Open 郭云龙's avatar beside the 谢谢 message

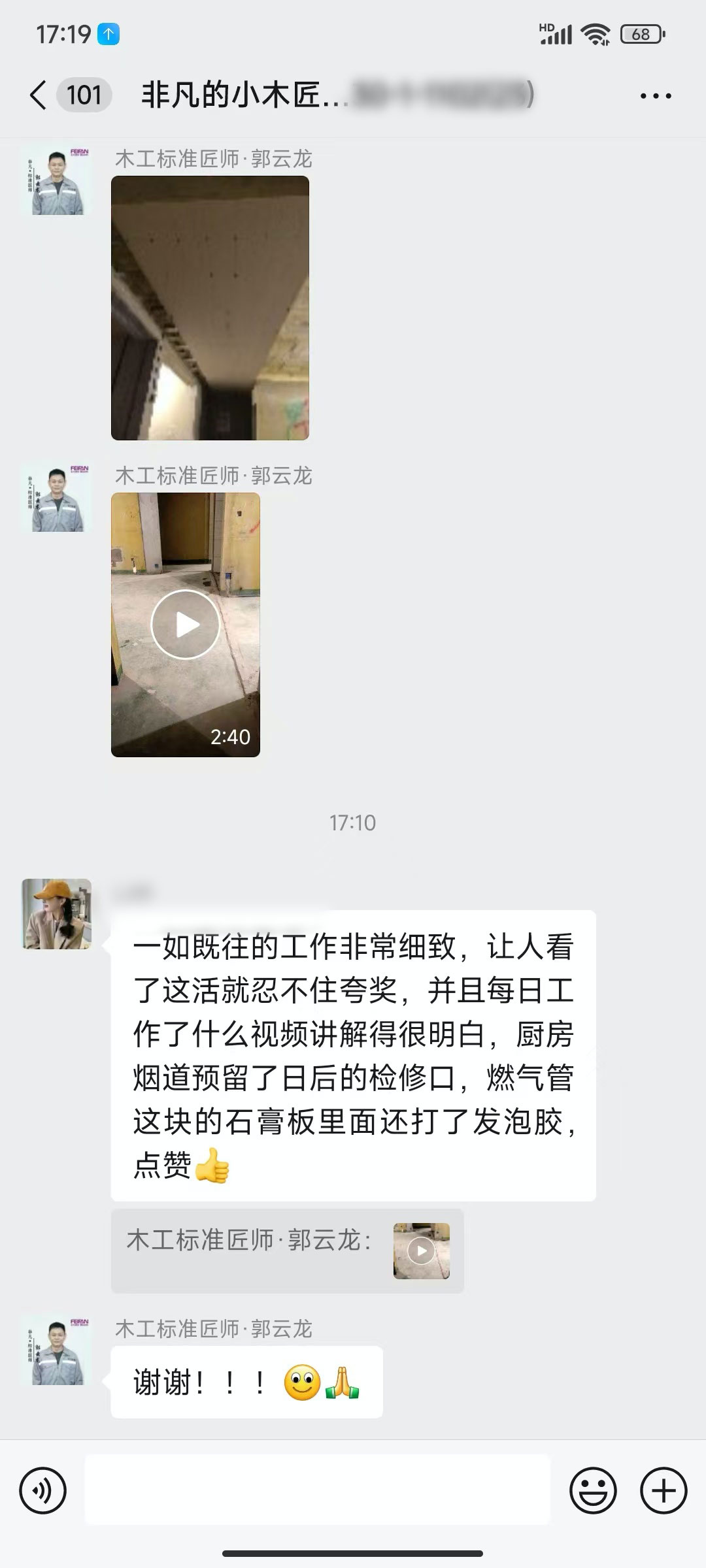pos(57,1352)
